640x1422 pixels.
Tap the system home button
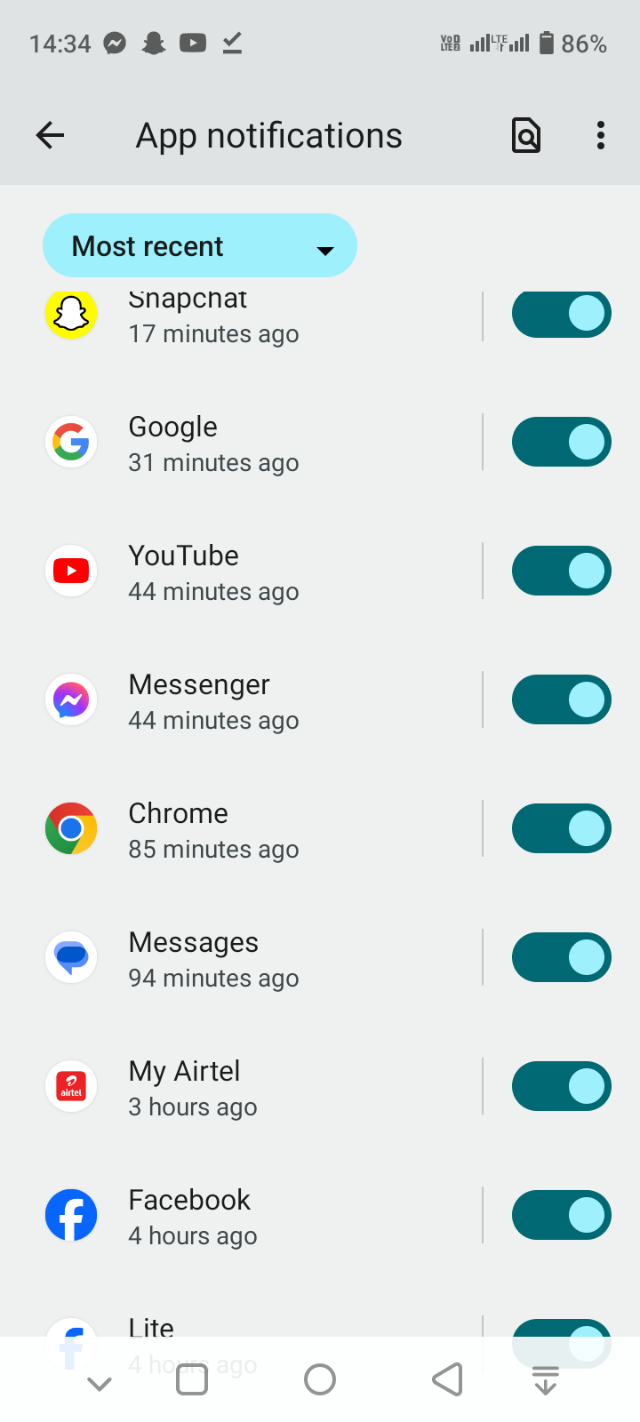tap(320, 1380)
